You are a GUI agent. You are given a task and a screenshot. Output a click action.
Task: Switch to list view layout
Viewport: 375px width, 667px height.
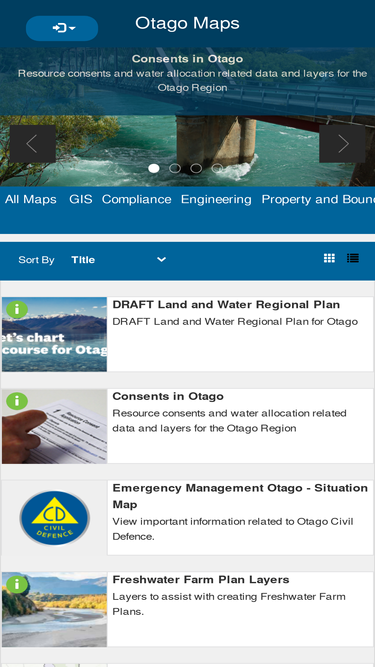coord(353,258)
